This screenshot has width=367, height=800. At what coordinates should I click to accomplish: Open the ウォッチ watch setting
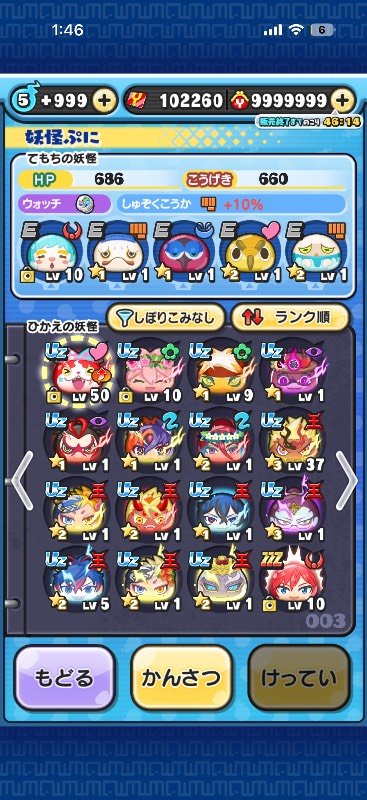(65, 205)
